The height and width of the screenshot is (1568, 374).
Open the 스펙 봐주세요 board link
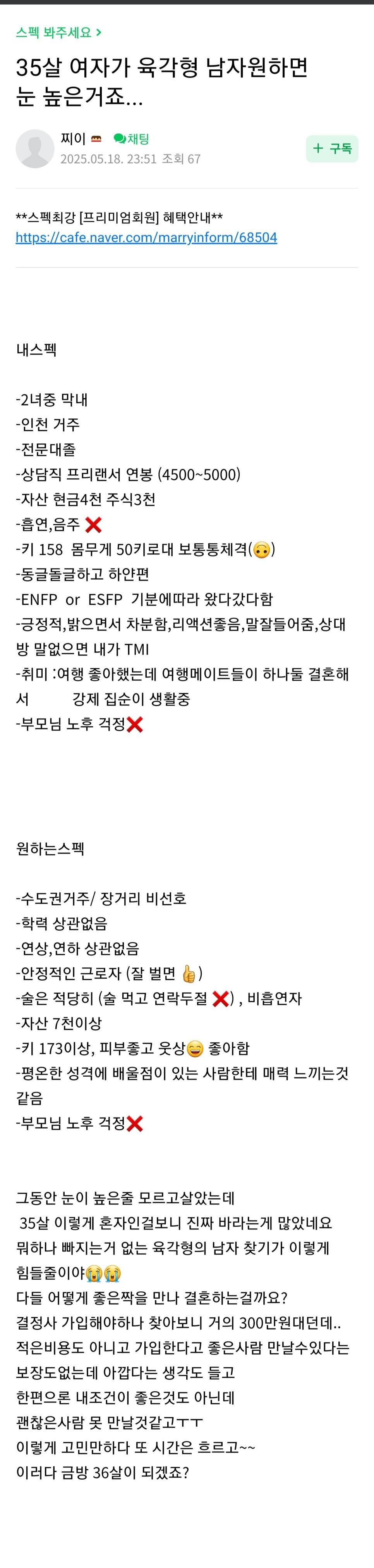[x=58, y=32]
